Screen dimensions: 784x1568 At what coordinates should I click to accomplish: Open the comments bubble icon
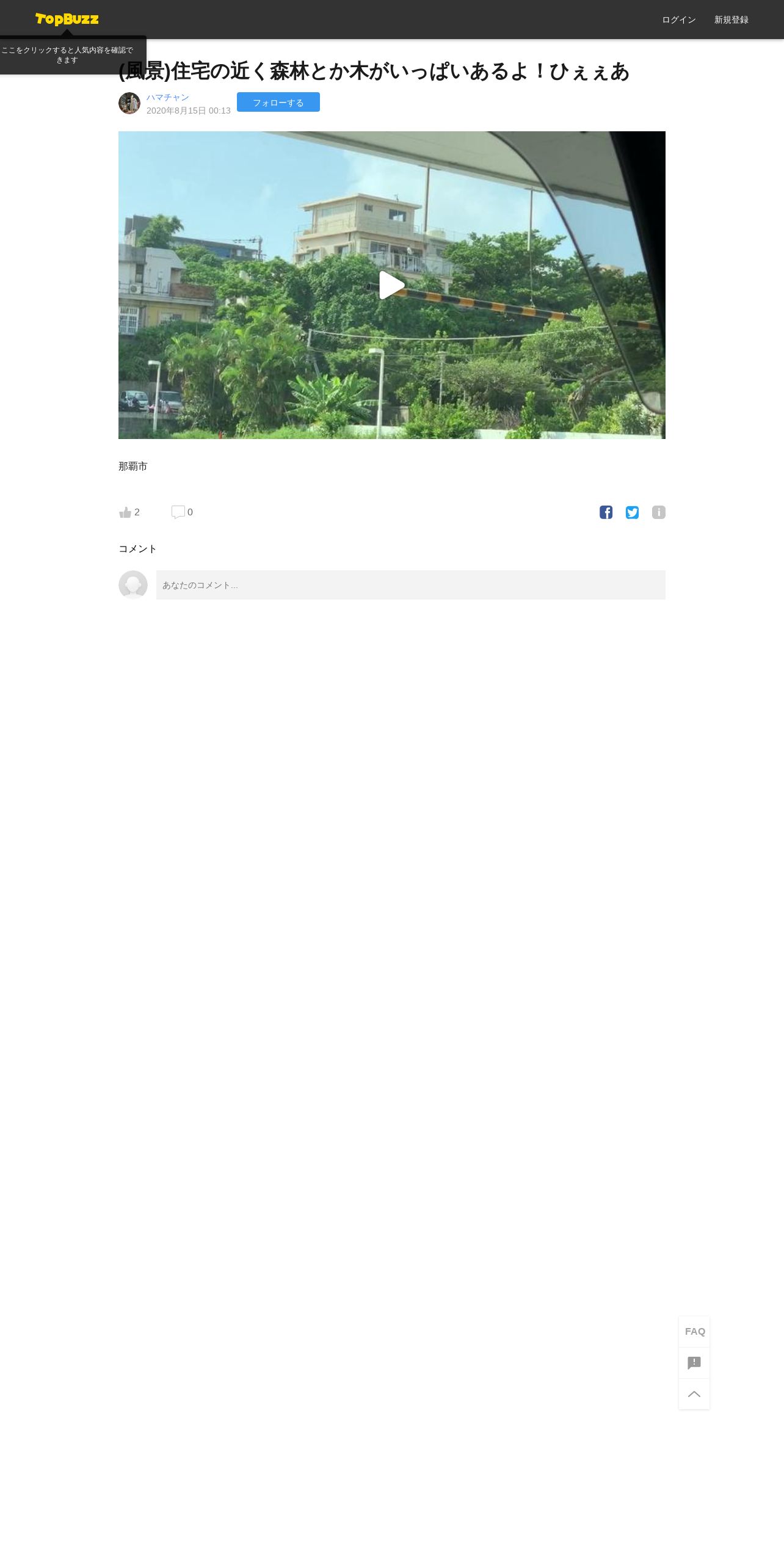pos(178,512)
